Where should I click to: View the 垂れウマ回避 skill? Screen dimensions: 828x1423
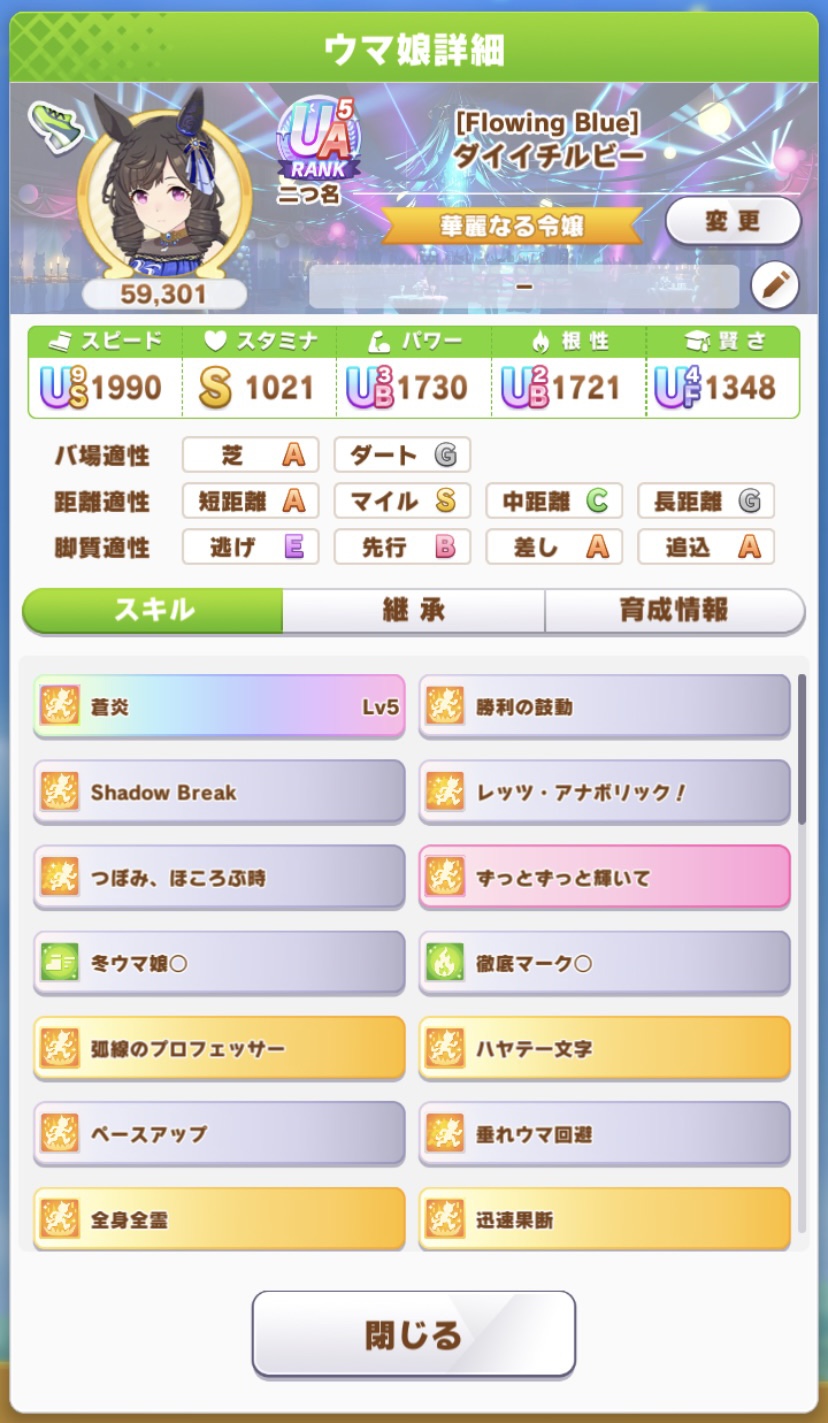604,1134
